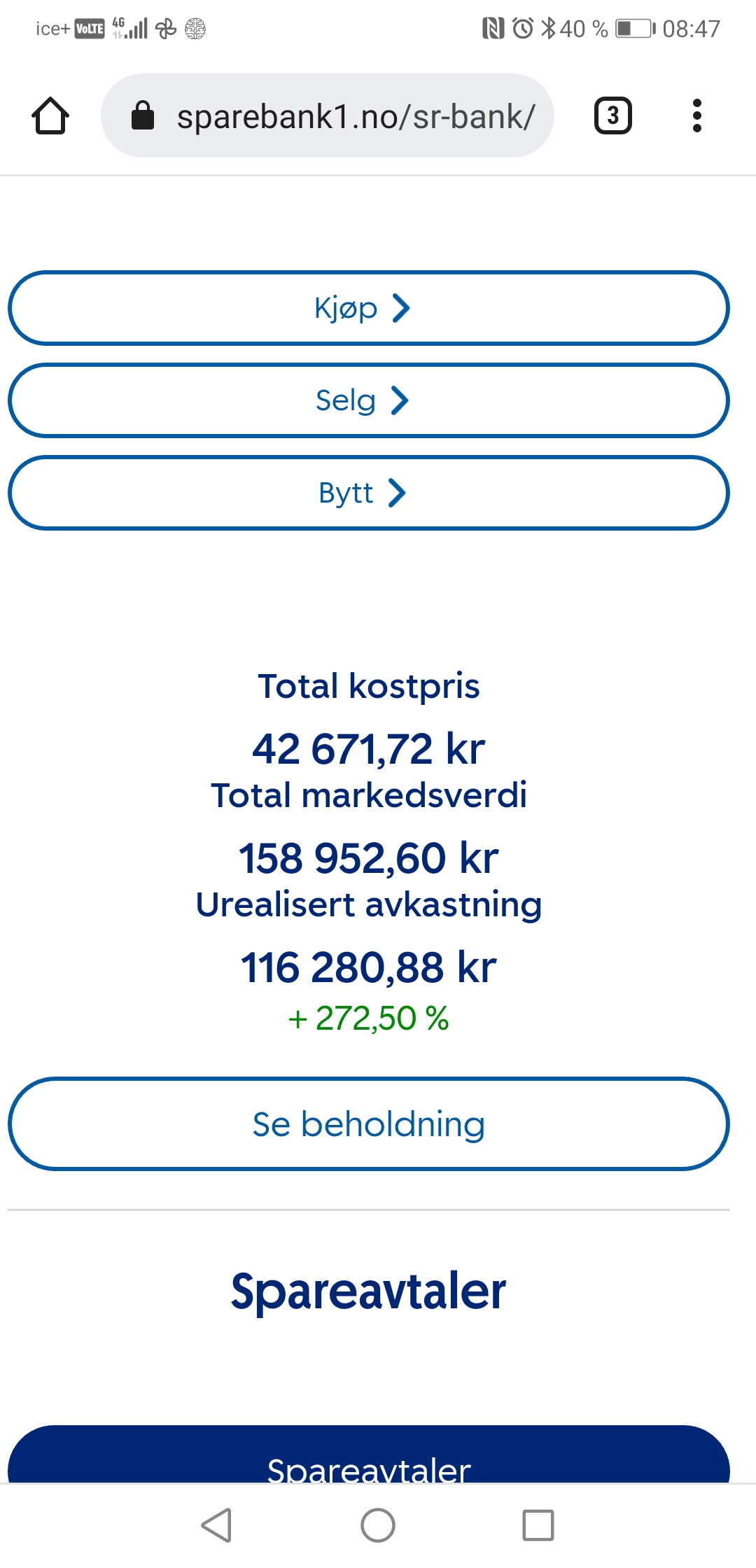The width and height of the screenshot is (756, 1568).
Task: Open the browser home page icon
Action: 50,115
